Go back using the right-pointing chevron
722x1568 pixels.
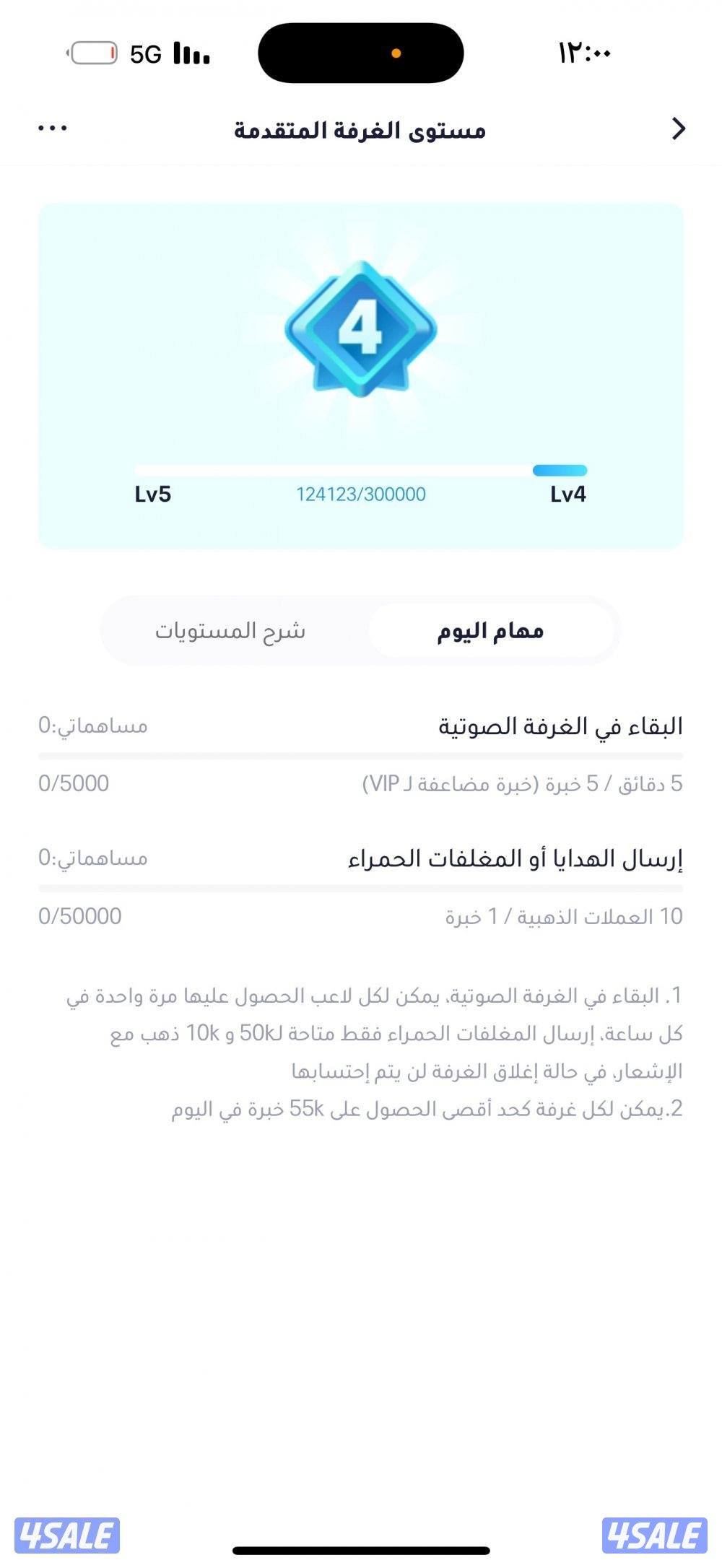[x=677, y=130]
